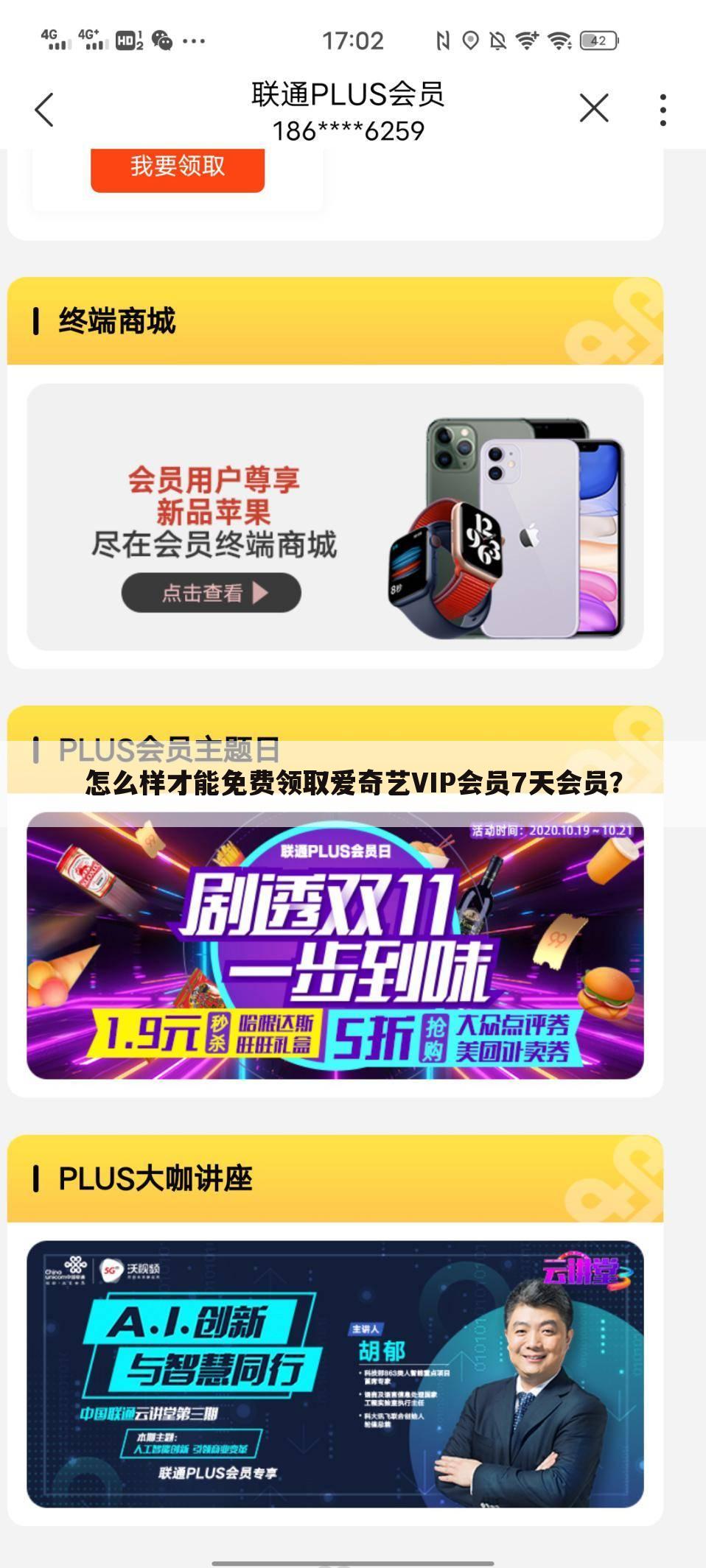Tap the 爱奇艺VIP会员 overlay text
Image resolution: width=706 pixels, height=1568 pixels.
353,785
